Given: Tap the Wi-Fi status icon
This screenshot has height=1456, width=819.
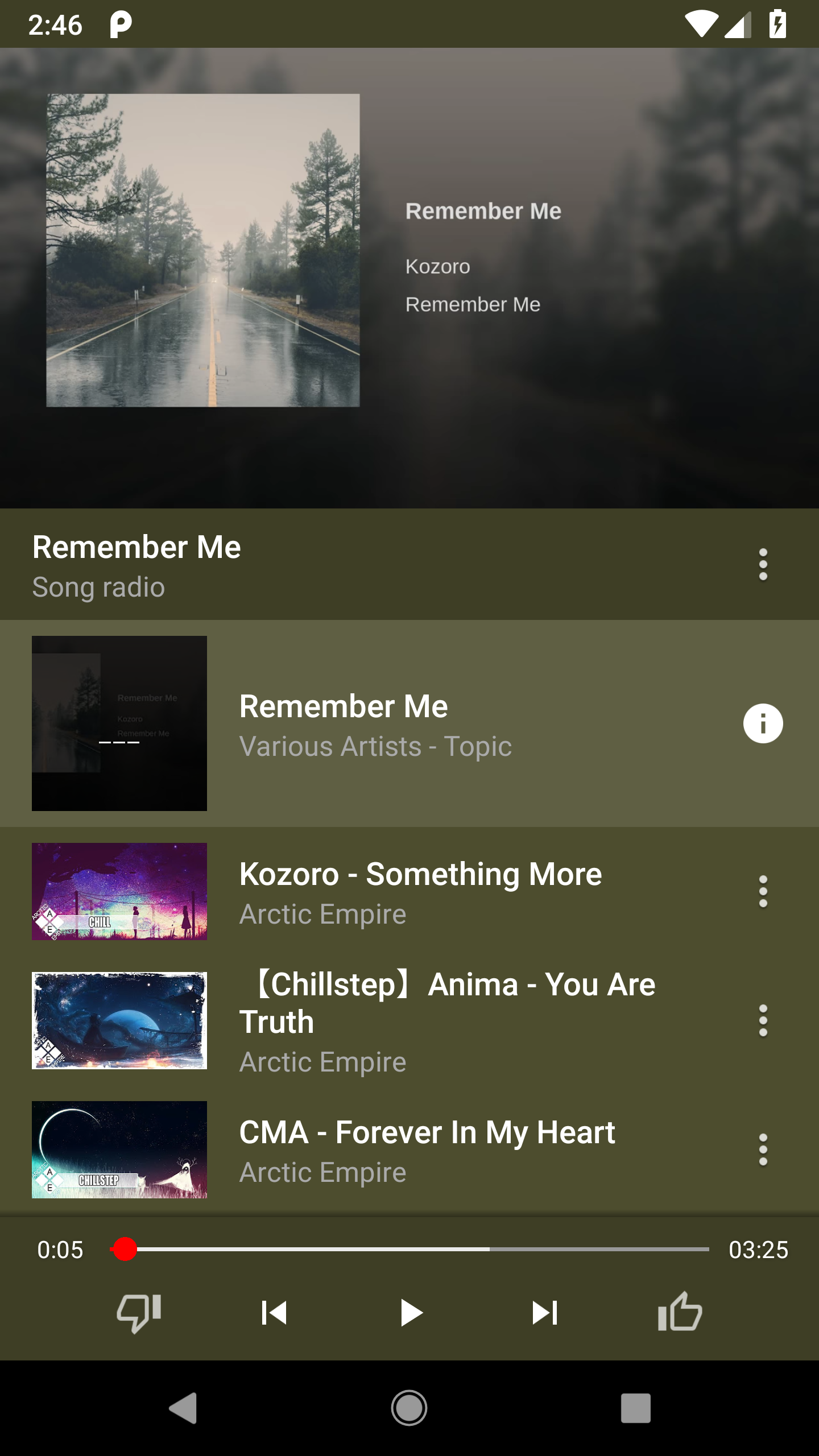Looking at the screenshot, I should pyautogui.click(x=702, y=24).
